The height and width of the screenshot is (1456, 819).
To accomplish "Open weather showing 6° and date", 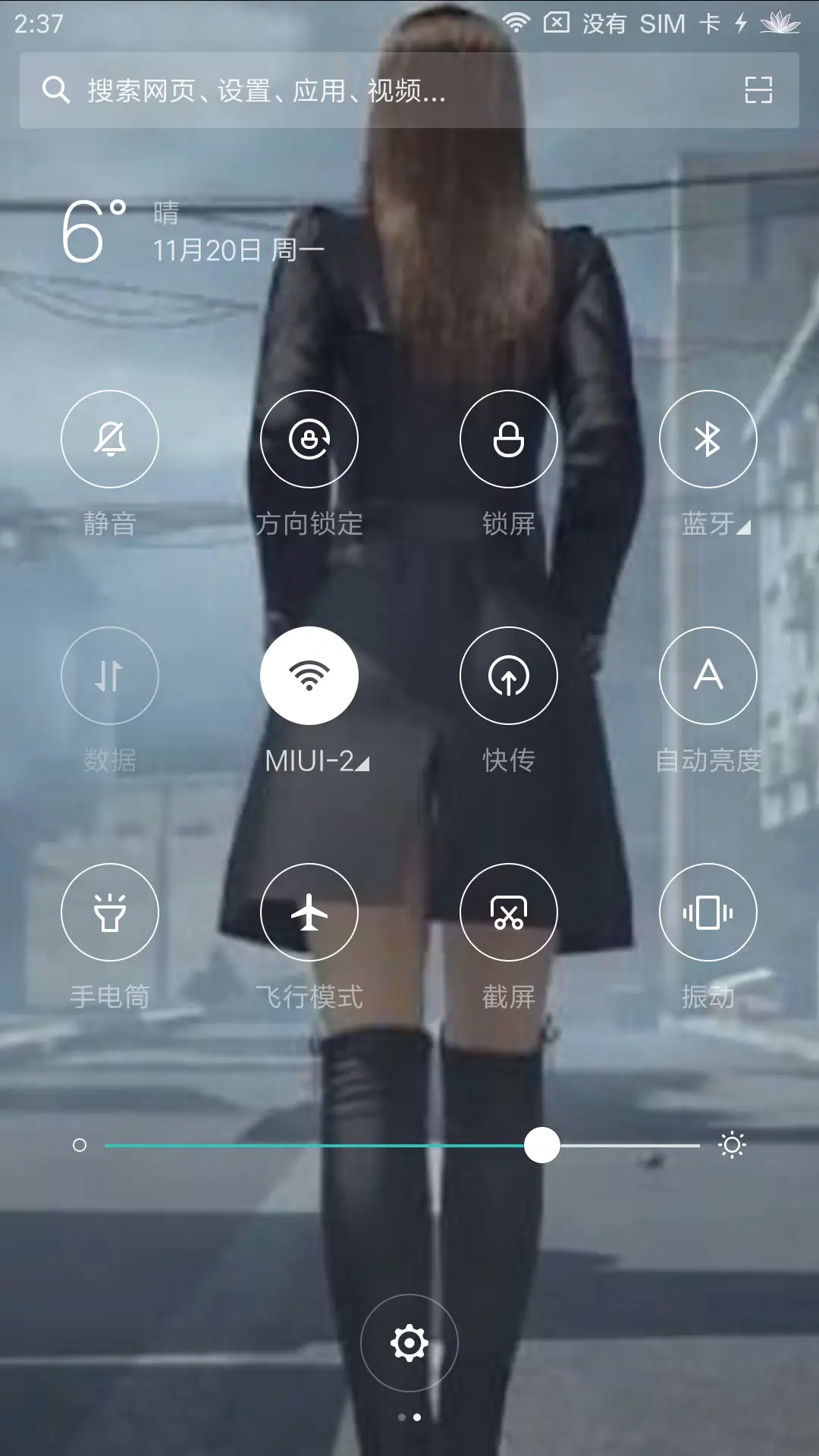I will tap(190, 232).
